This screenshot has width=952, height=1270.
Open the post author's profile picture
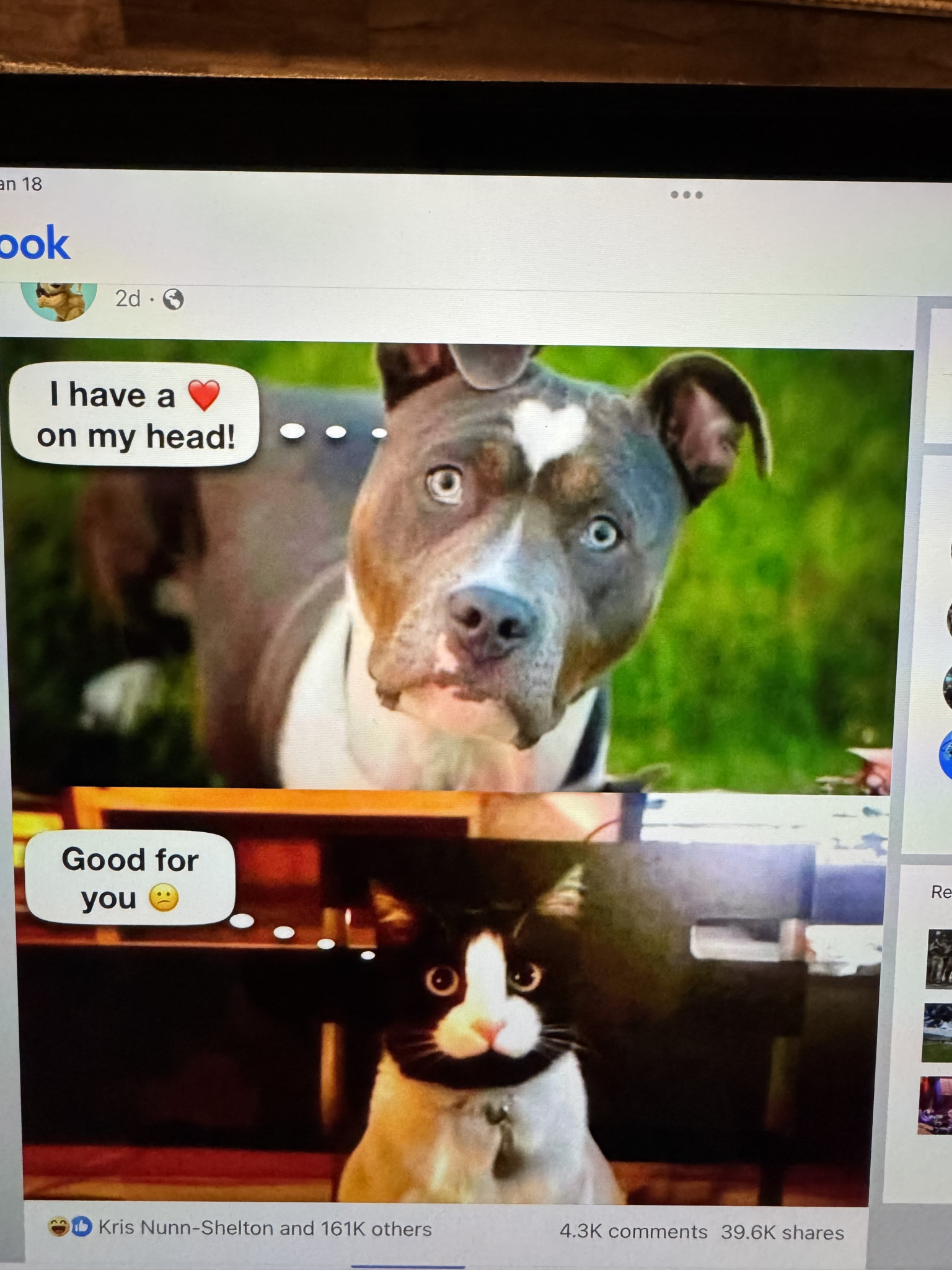tap(59, 300)
